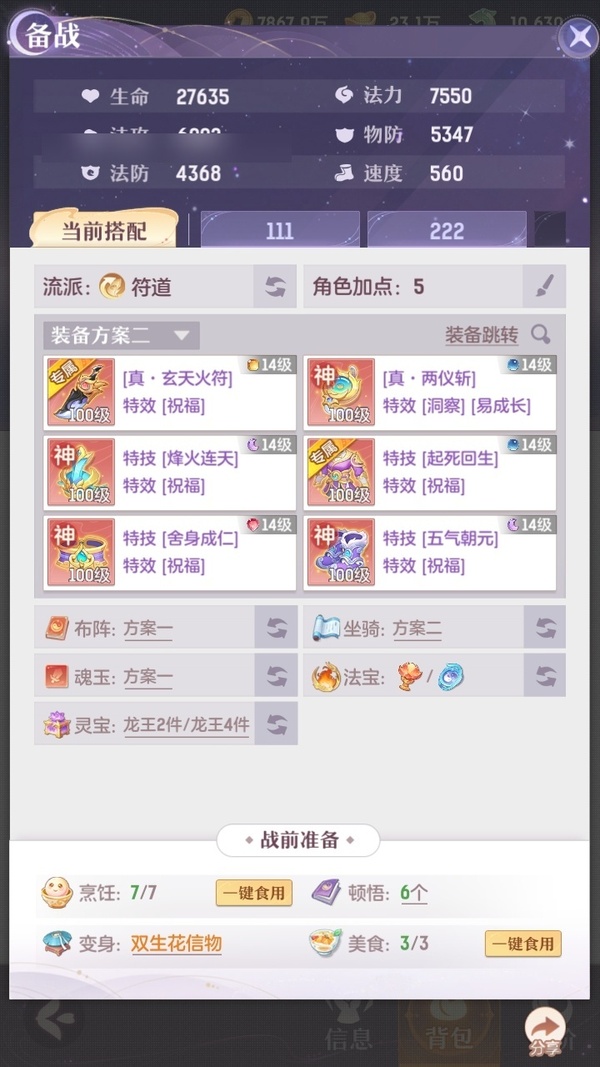Open equipment with 特技 起死回生

(x=430, y=471)
